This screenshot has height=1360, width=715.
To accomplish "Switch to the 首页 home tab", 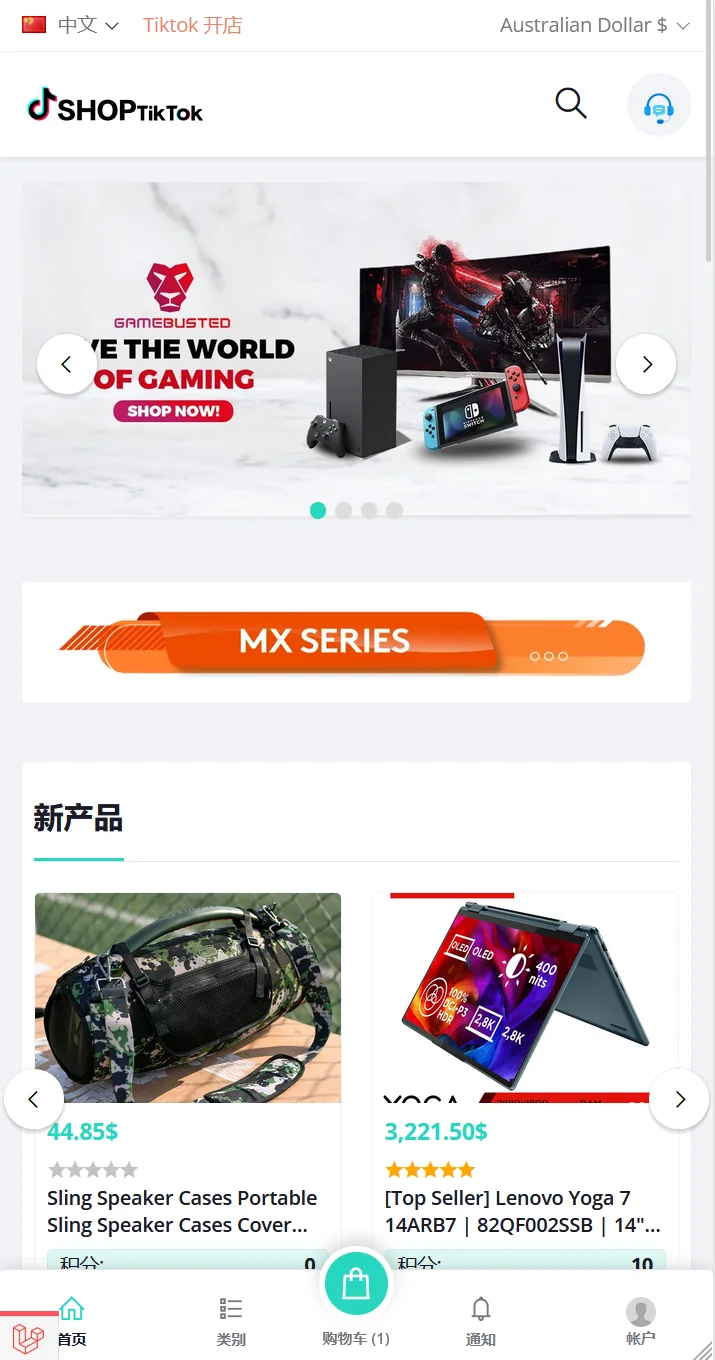I will 72,1320.
